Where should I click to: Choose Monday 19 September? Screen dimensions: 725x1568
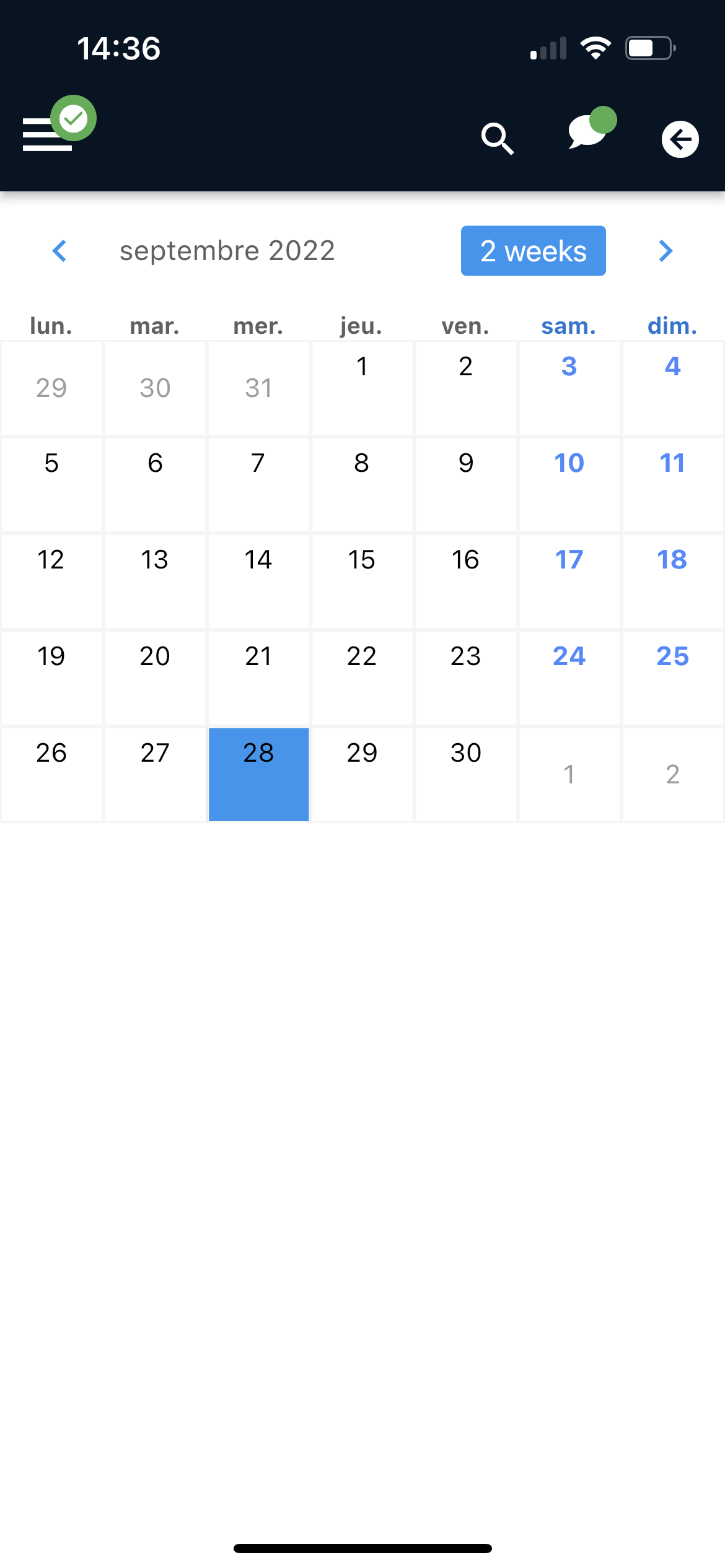click(51, 677)
